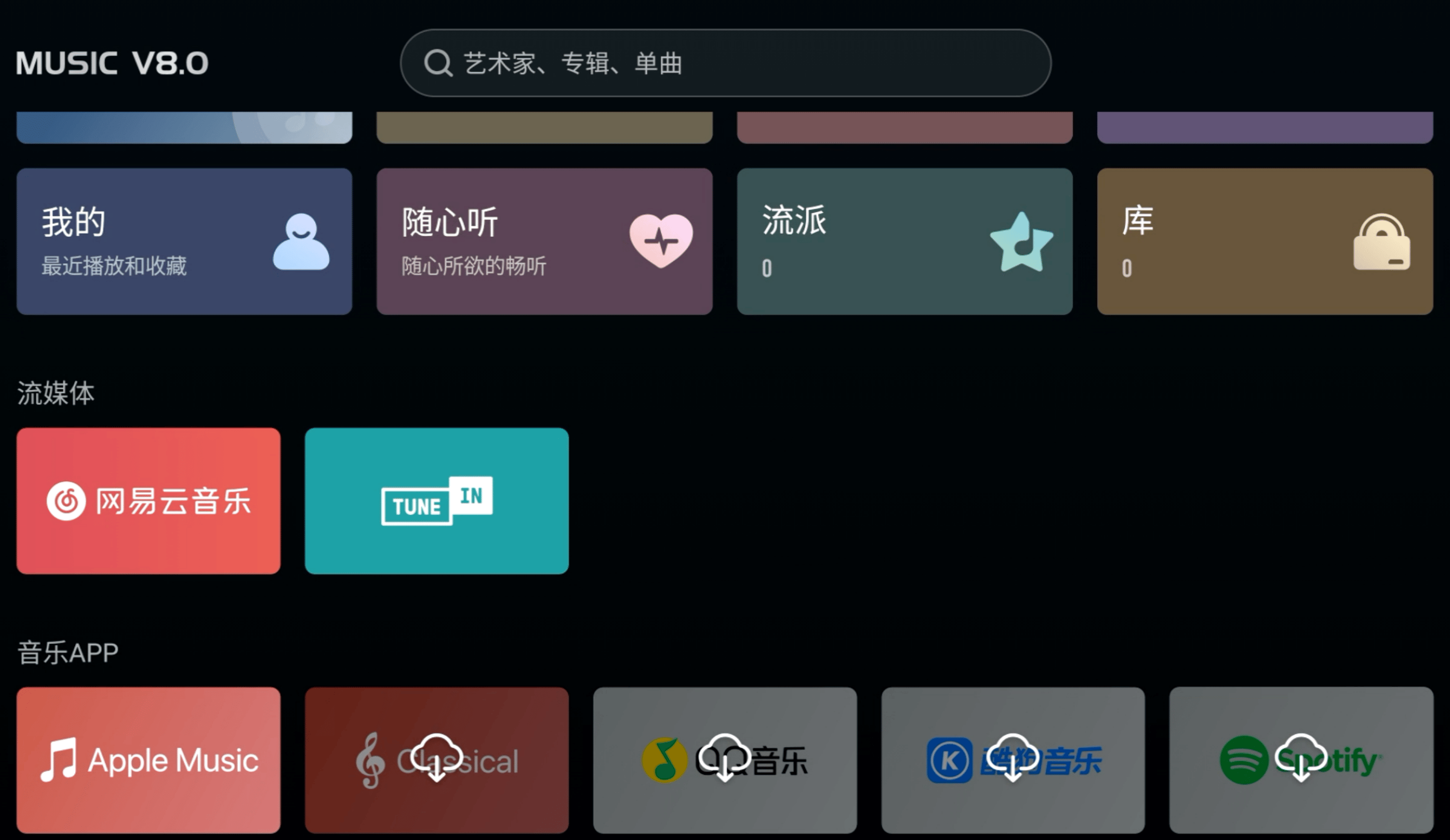The width and height of the screenshot is (1450, 840).
Task: Open the TuneIn streaming tile
Action: (437, 501)
